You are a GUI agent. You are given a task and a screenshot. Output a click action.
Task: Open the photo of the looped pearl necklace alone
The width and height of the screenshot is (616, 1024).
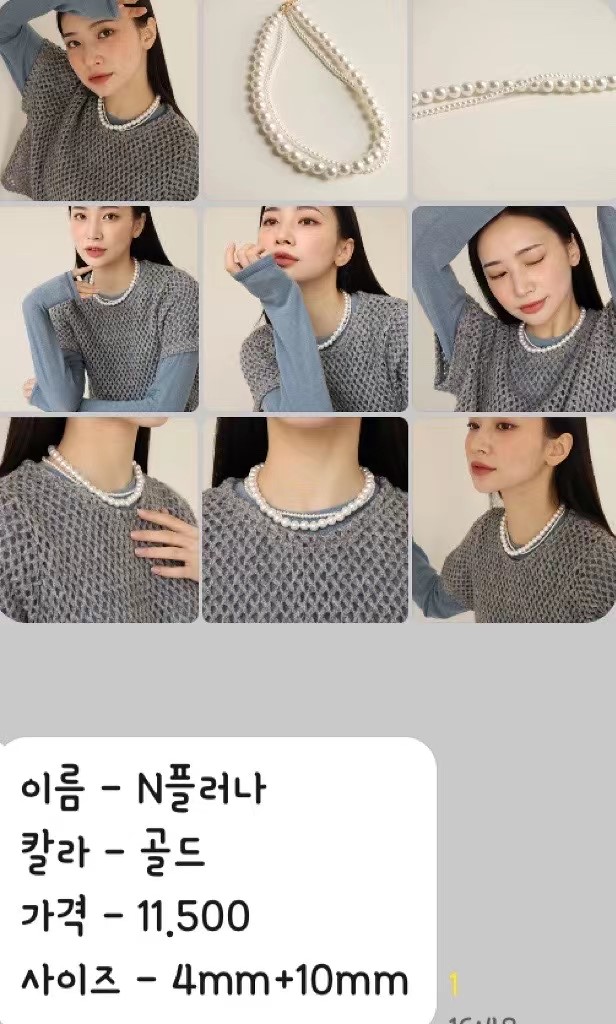tap(305, 100)
